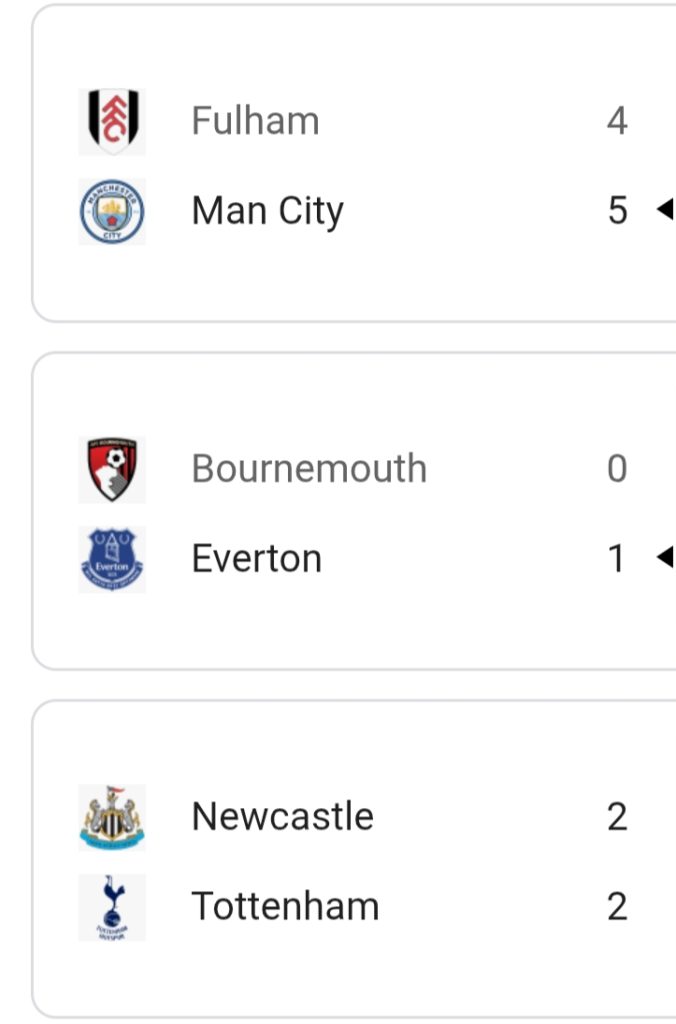Open the Bournemouth vs Everton match card
Image resolution: width=676 pixels, height=1024 pixels.
(x=355, y=513)
